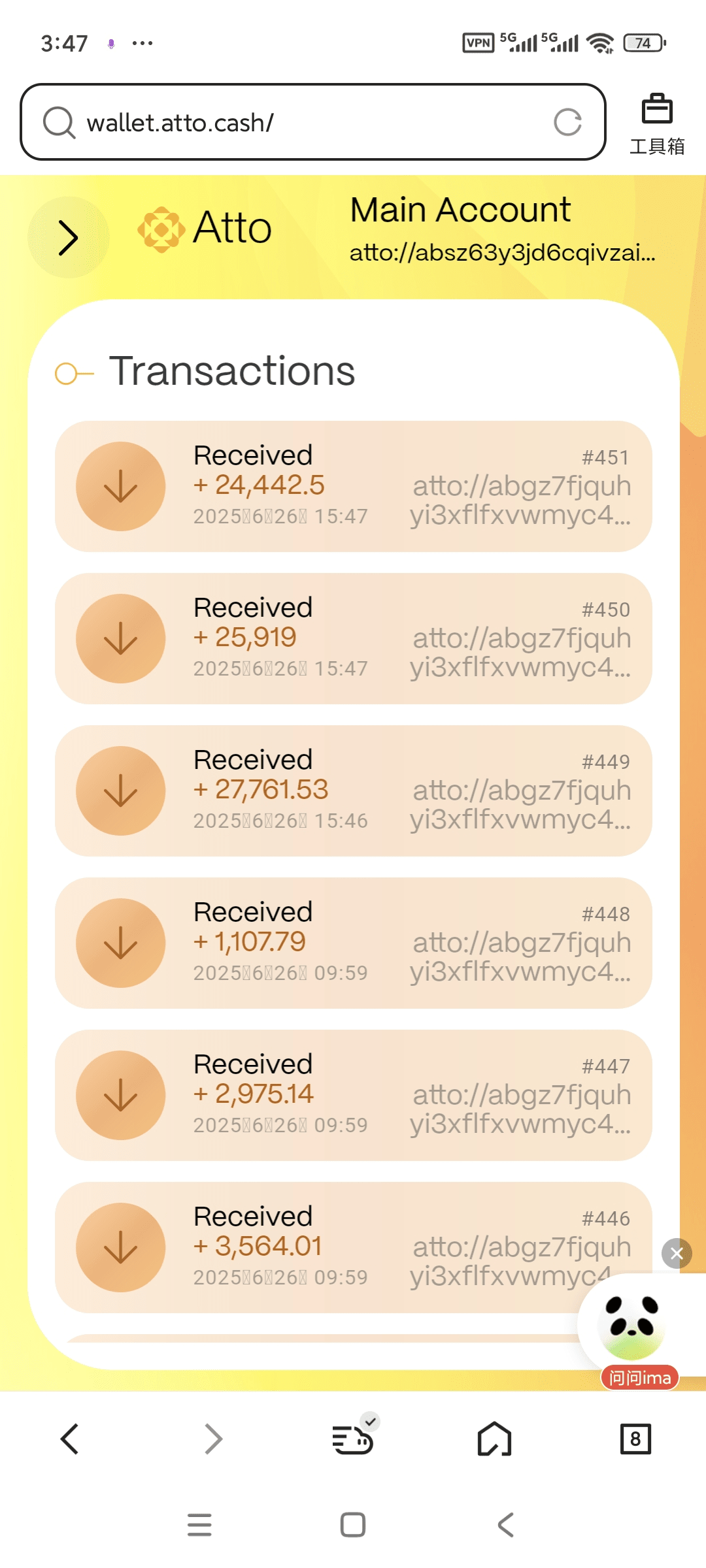Image resolution: width=706 pixels, height=1568 pixels.
Task: Reload the page with the refresh icon
Action: pos(567,122)
